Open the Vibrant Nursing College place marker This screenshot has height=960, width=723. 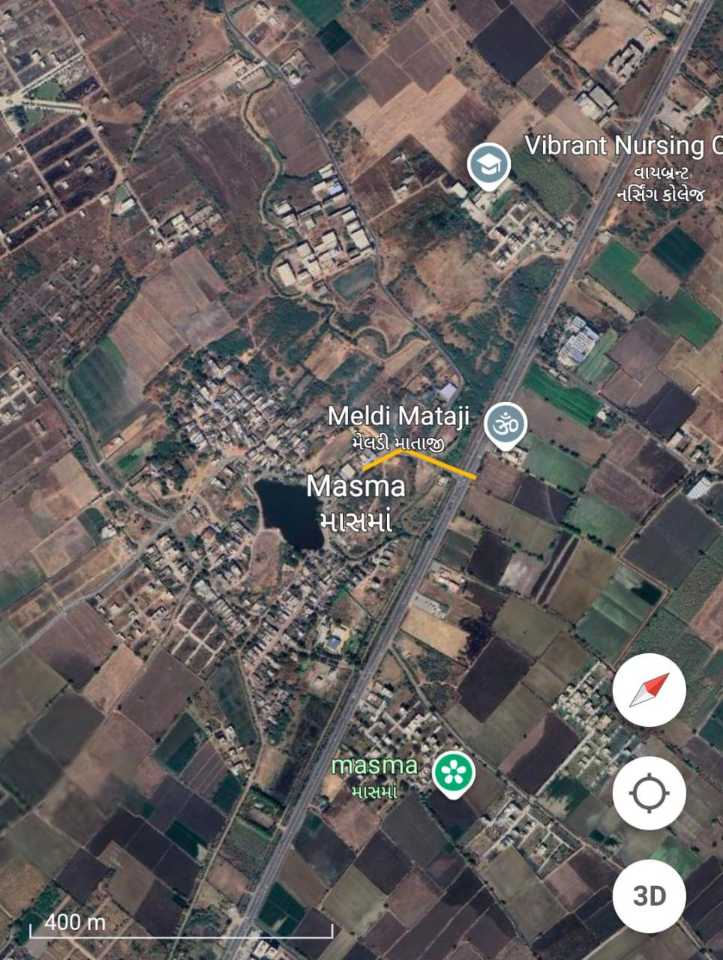tap(489, 166)
